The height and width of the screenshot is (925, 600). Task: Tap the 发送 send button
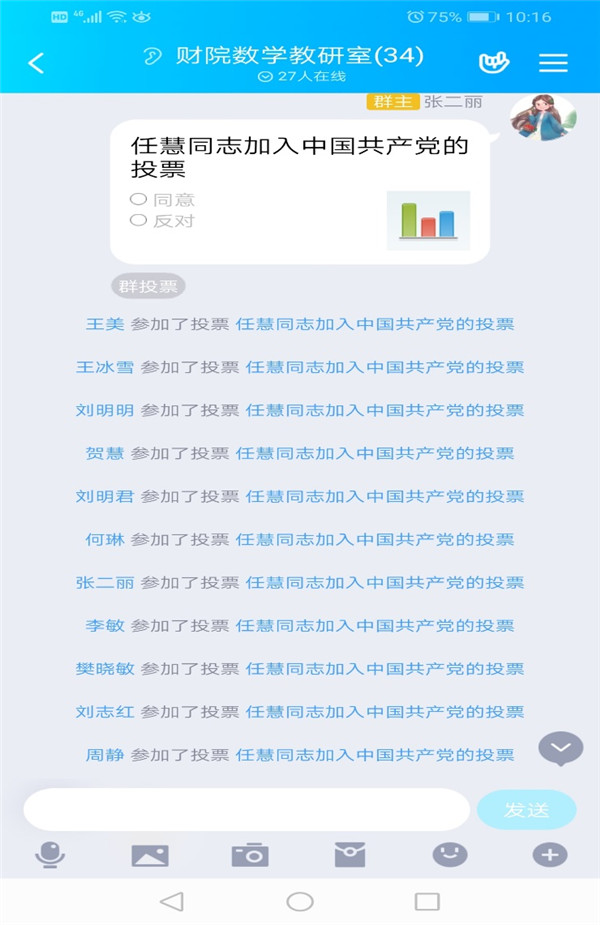526,809
